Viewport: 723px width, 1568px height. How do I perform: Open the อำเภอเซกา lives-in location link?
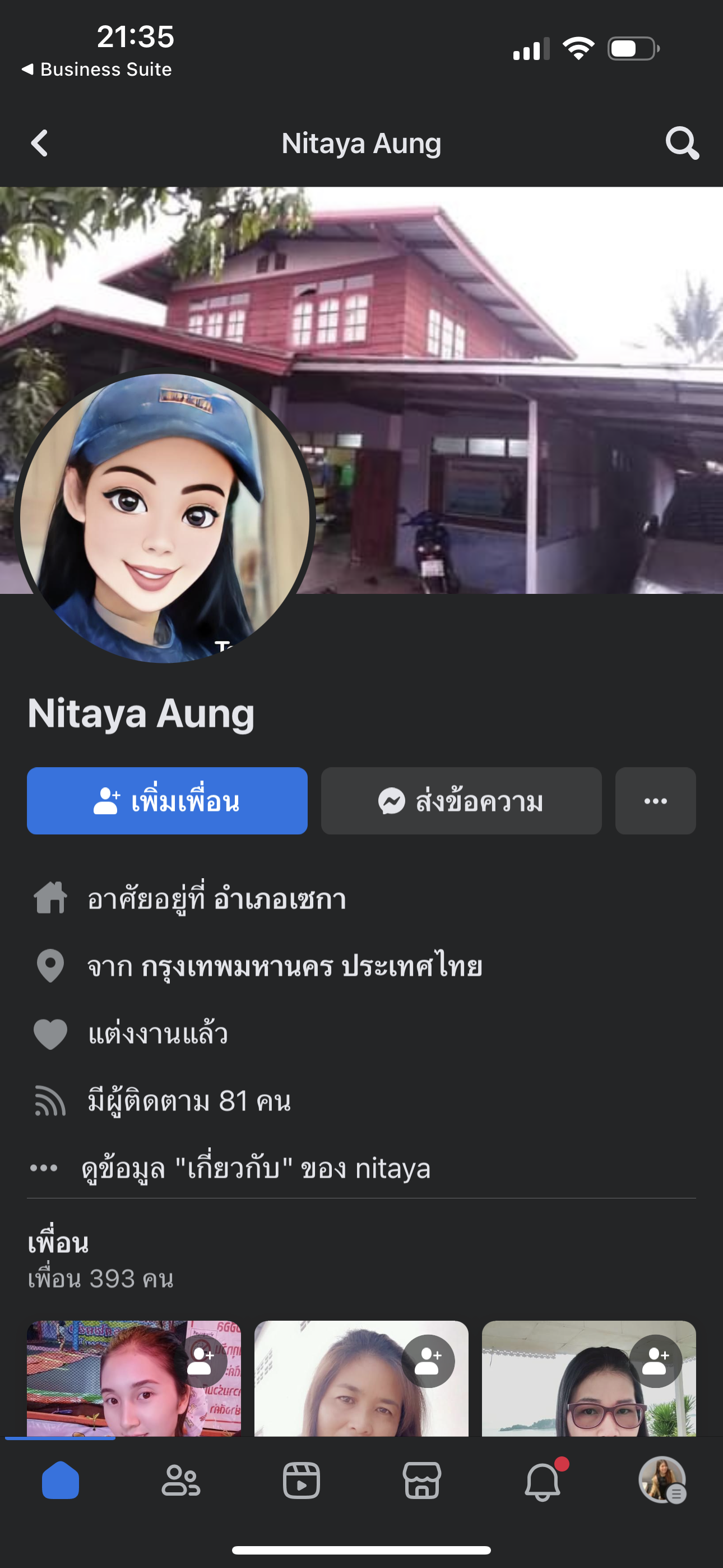pos(280,899)
